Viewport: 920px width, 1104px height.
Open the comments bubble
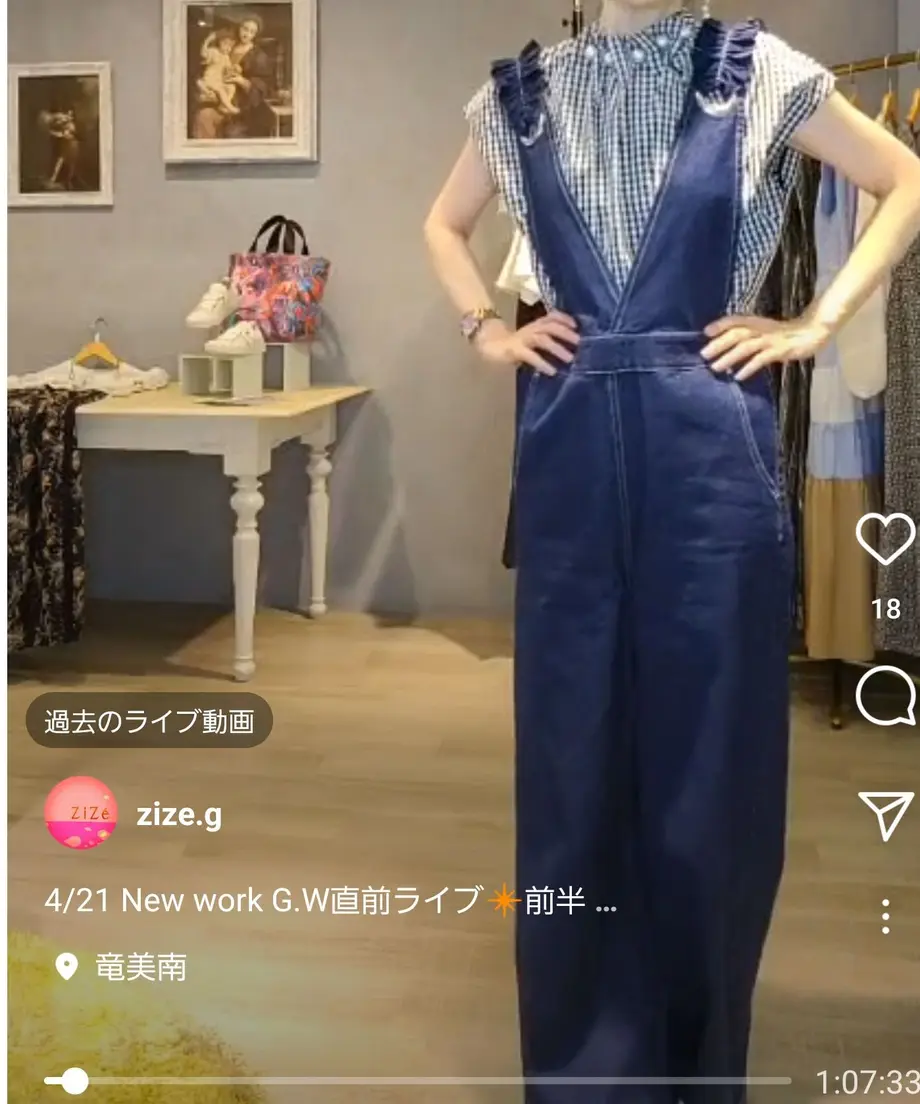[885, 696]
